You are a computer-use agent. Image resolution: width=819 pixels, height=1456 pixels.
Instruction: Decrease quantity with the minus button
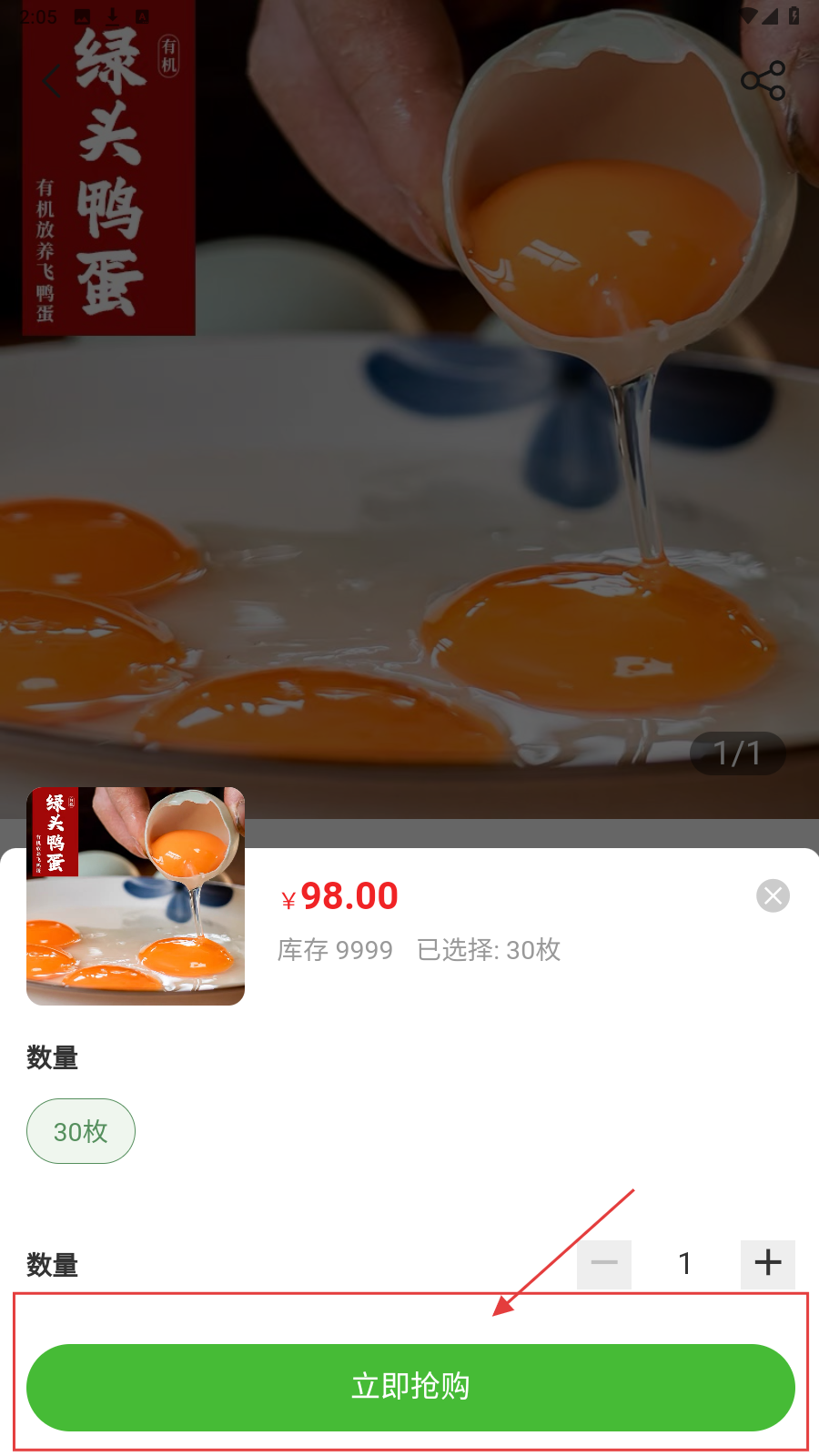tap(604, 1263)
